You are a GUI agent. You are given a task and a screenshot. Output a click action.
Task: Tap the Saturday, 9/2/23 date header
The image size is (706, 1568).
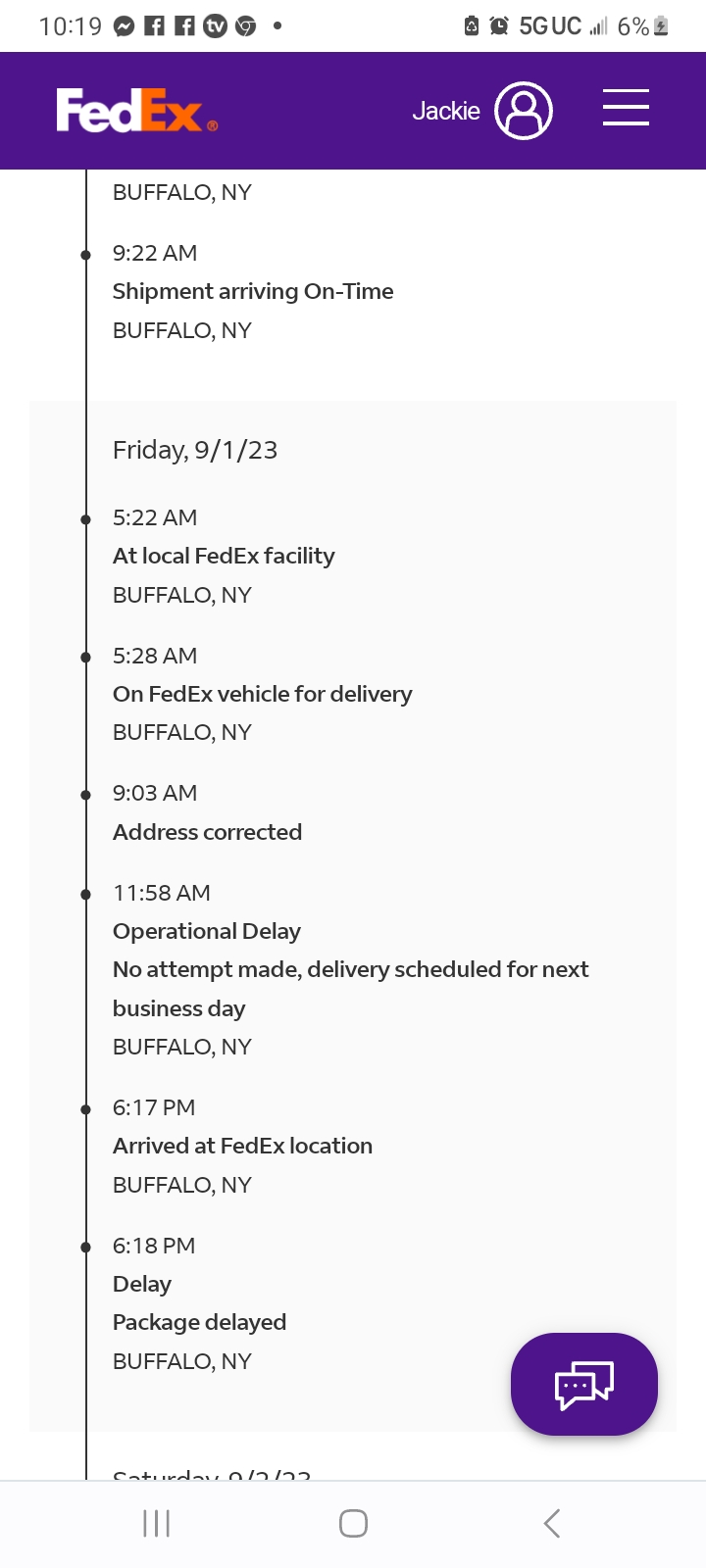(x=212, y=1473)
